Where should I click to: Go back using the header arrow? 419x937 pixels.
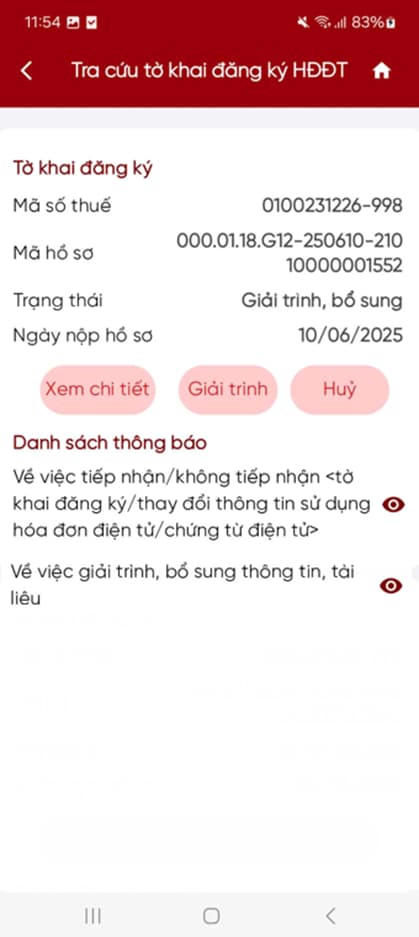click(x=26, y=71)
